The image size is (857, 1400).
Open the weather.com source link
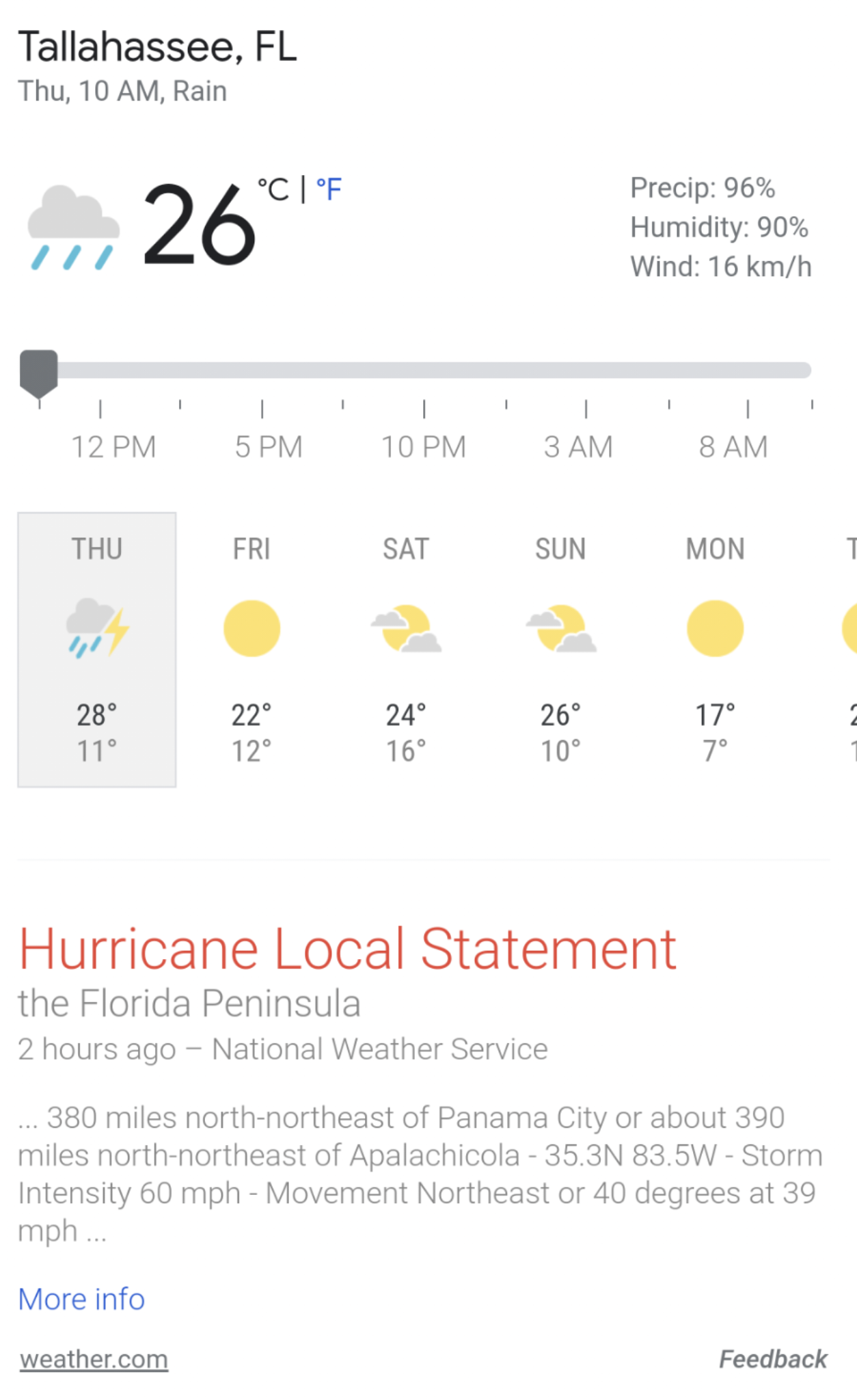tap(94, 1358)
